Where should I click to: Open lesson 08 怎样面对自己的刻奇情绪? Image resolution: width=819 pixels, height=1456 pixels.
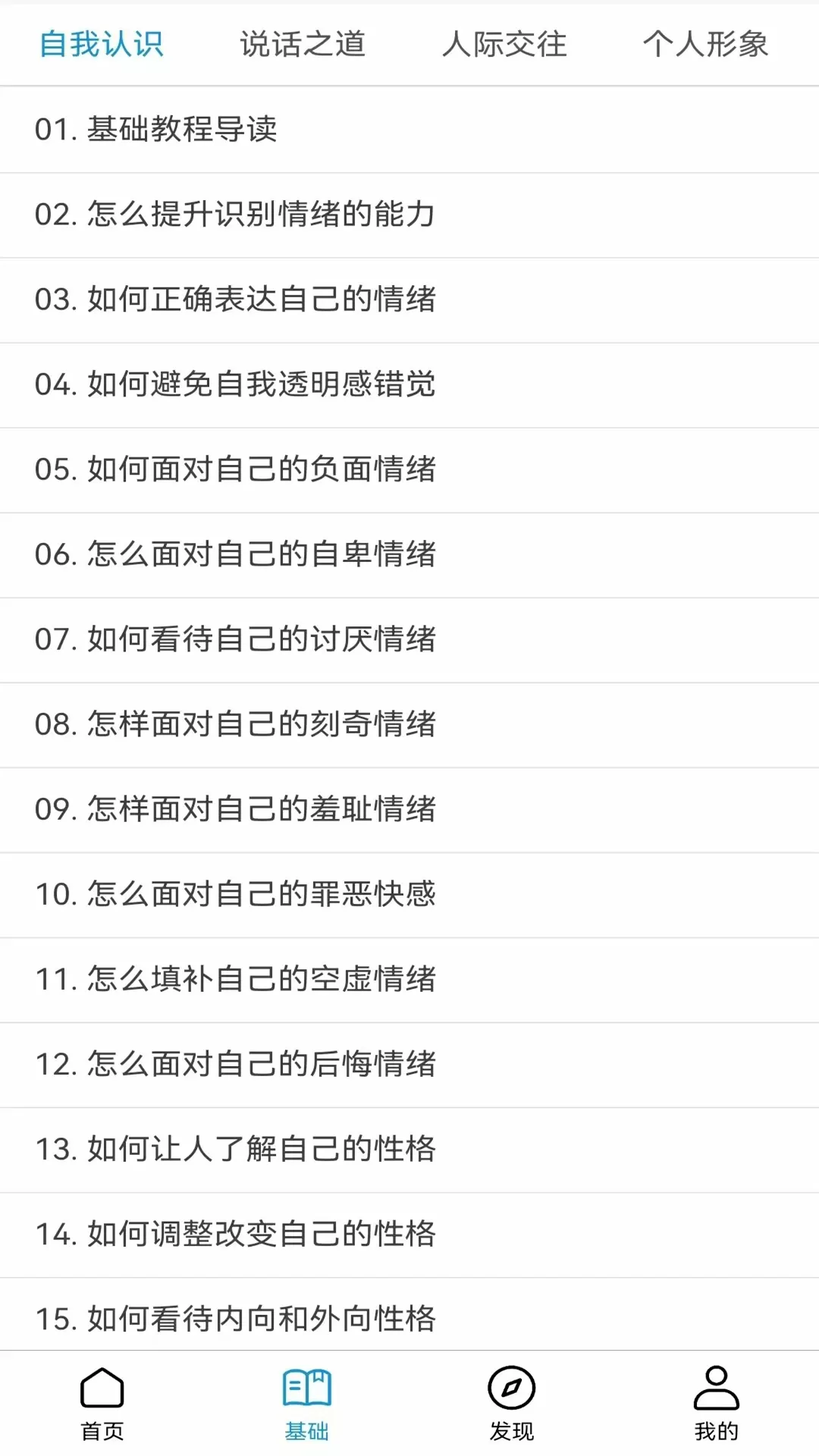click(x=409, y=724)
